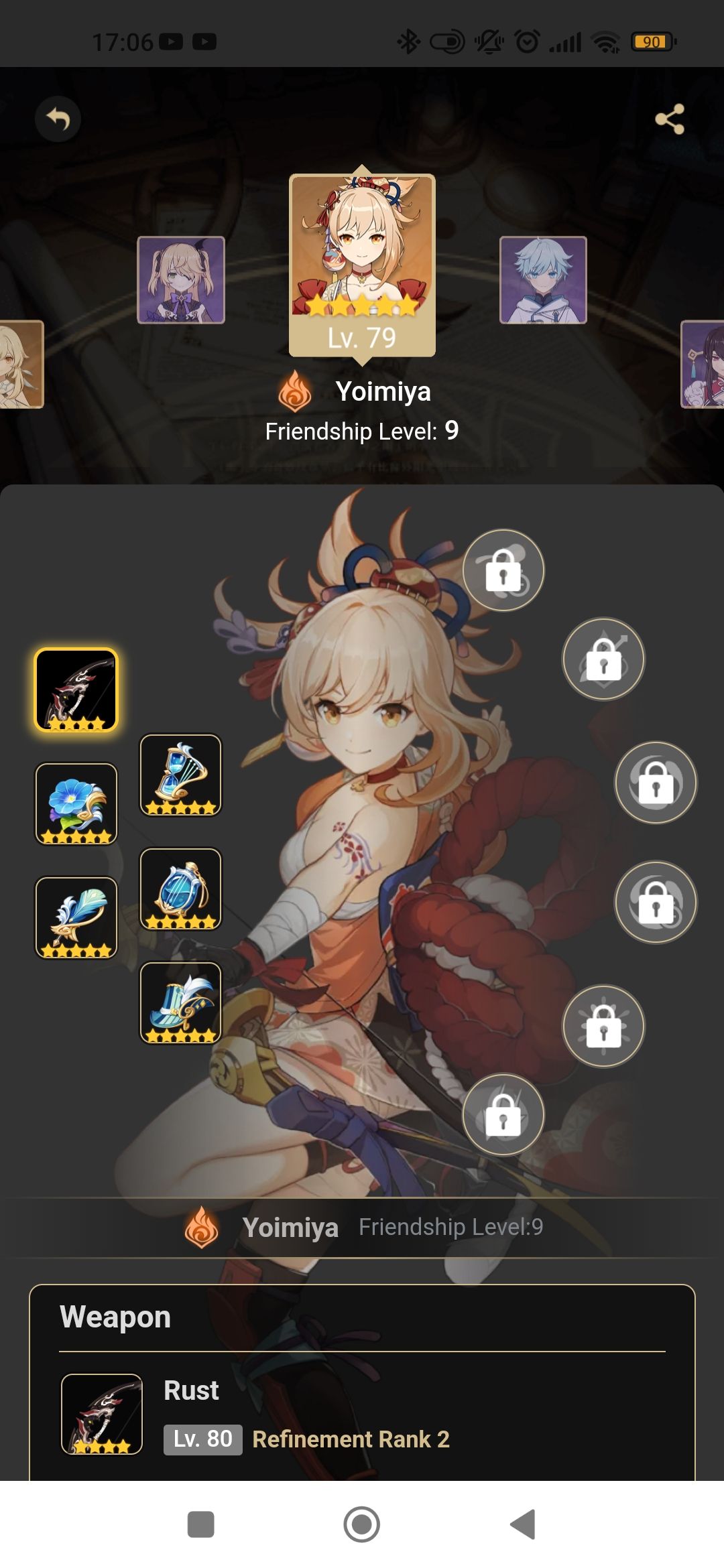View the hourglass sands artifact
This screenshot has height=1568, width=724.
pyautogui.click(x=180, y=775)
